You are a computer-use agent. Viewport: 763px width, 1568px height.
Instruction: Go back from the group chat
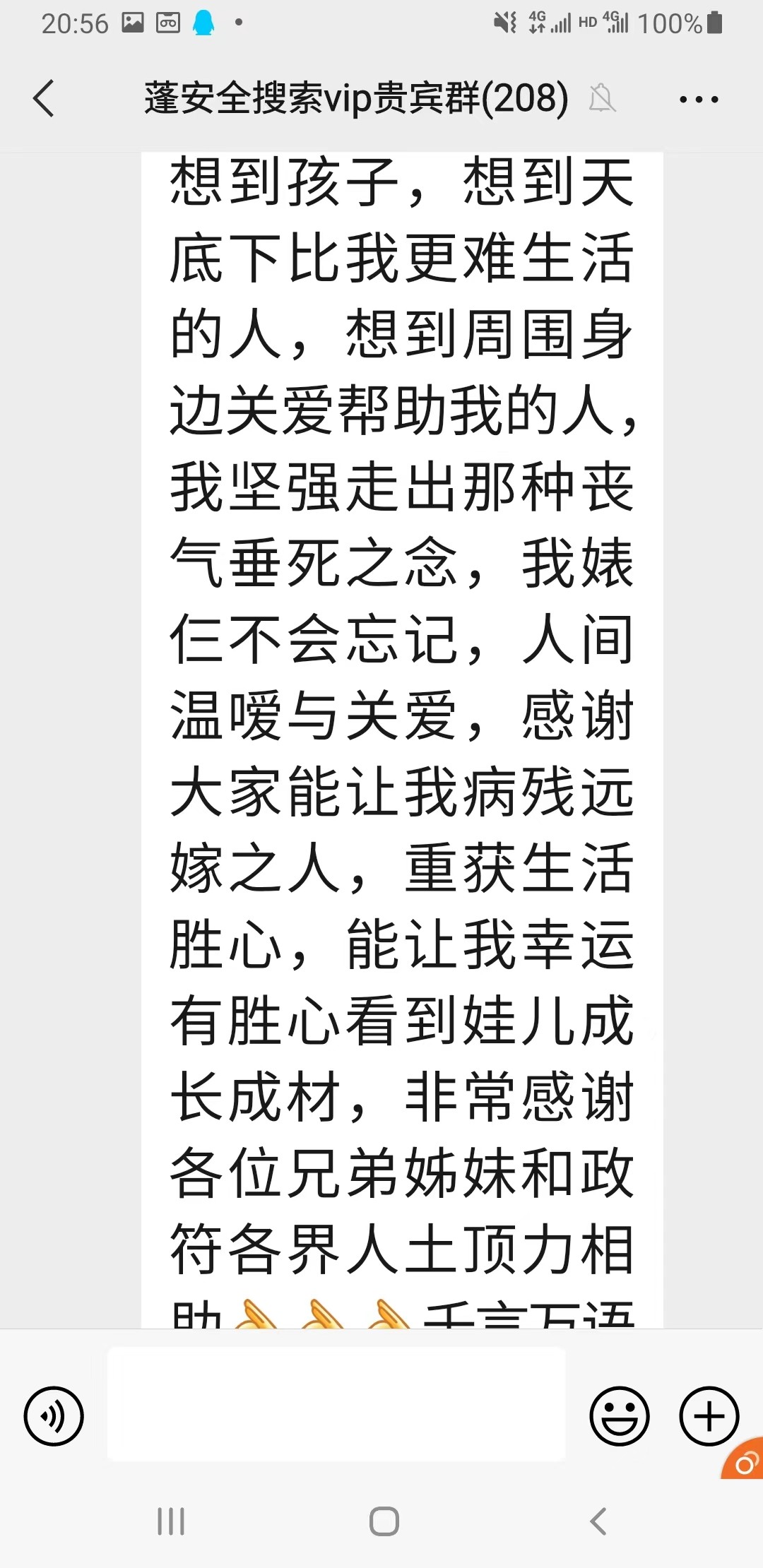[44, 98]
